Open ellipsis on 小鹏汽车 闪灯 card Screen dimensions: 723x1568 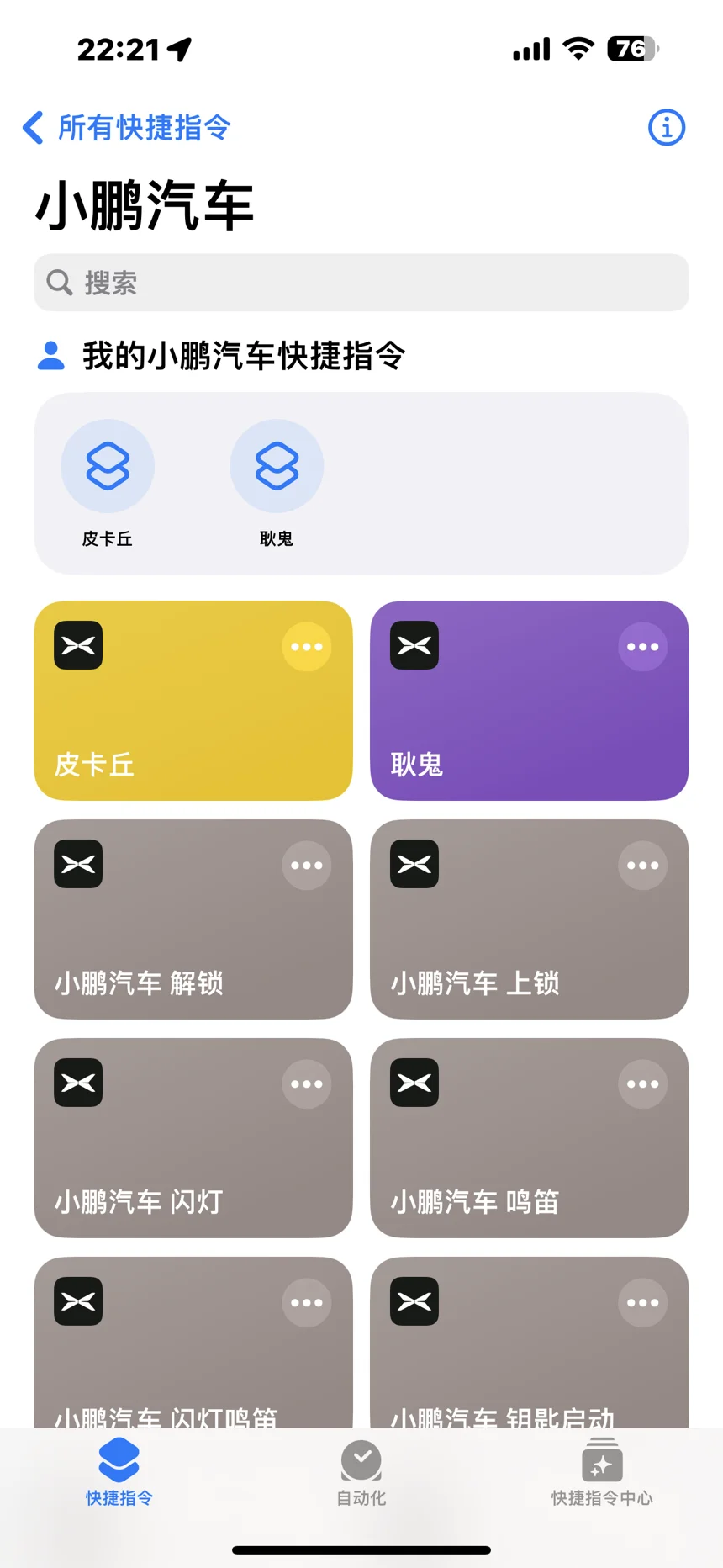pyautogui.click(x=307, y=1084)
